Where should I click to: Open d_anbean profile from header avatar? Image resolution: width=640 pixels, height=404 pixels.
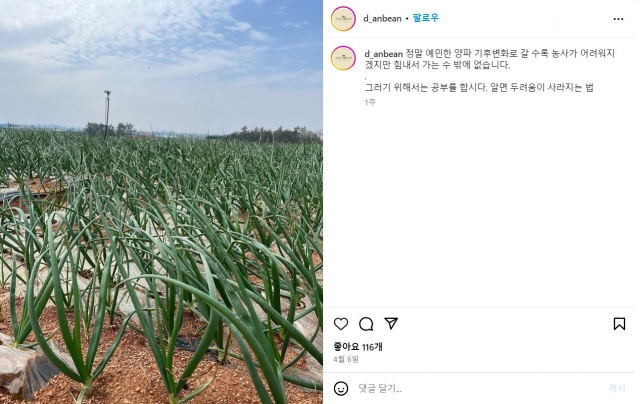pyautogui.click(x=343, y=18)
